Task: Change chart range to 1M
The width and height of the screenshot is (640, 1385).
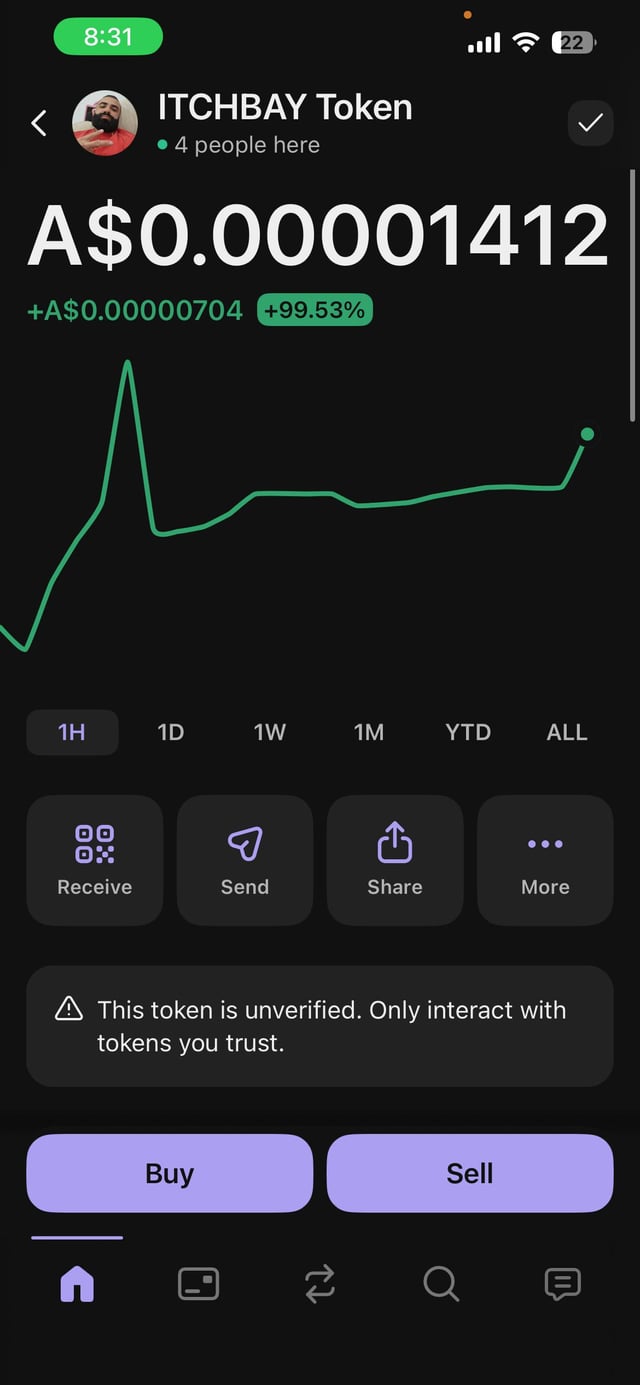Action: pyautogui.click(x=369, y=732)
